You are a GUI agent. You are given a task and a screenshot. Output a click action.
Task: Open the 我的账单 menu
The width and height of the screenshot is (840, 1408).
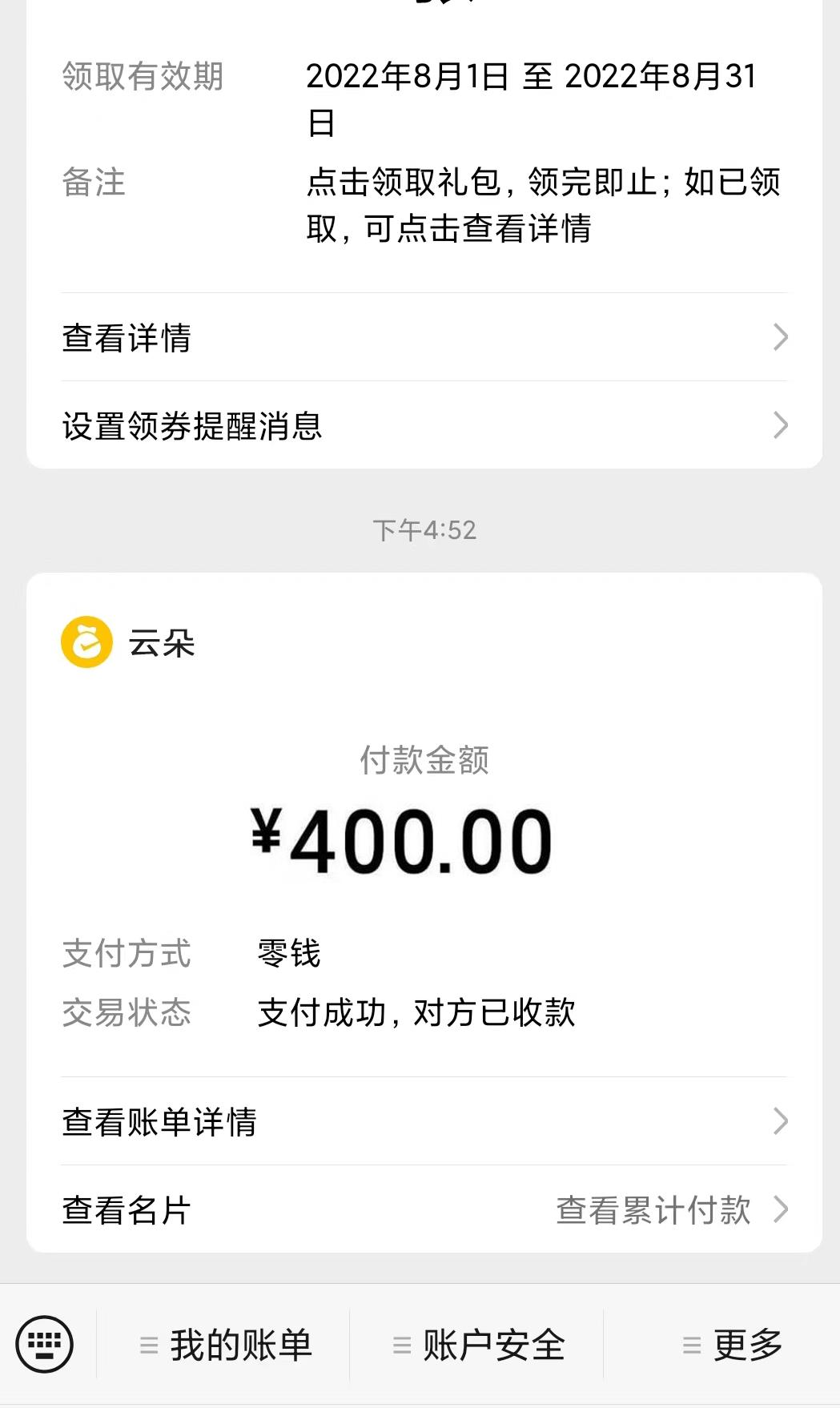225,1345
